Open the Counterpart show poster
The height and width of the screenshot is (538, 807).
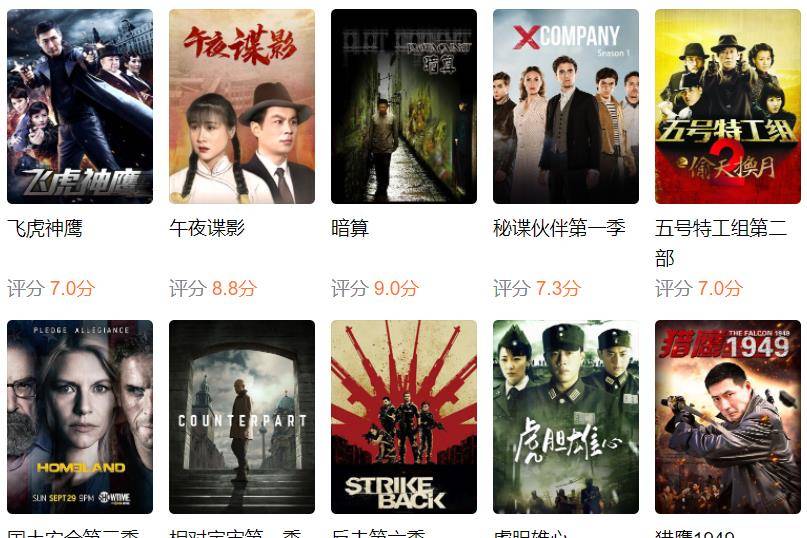coord(242,416)
